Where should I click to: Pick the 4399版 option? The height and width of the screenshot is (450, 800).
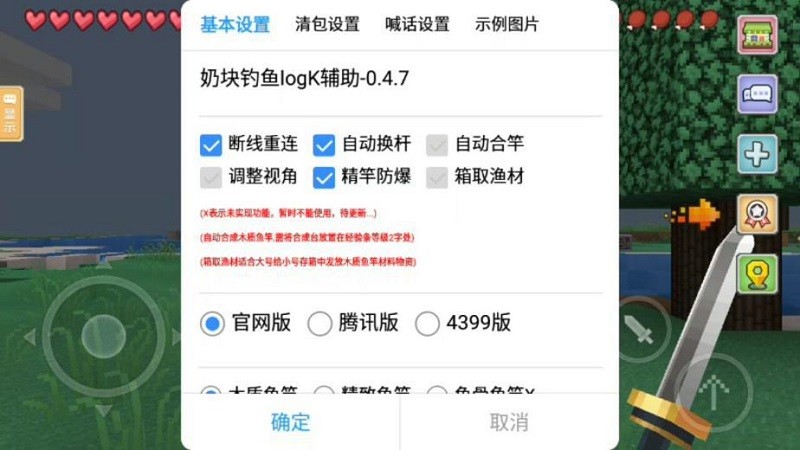(x=427, y=323)
